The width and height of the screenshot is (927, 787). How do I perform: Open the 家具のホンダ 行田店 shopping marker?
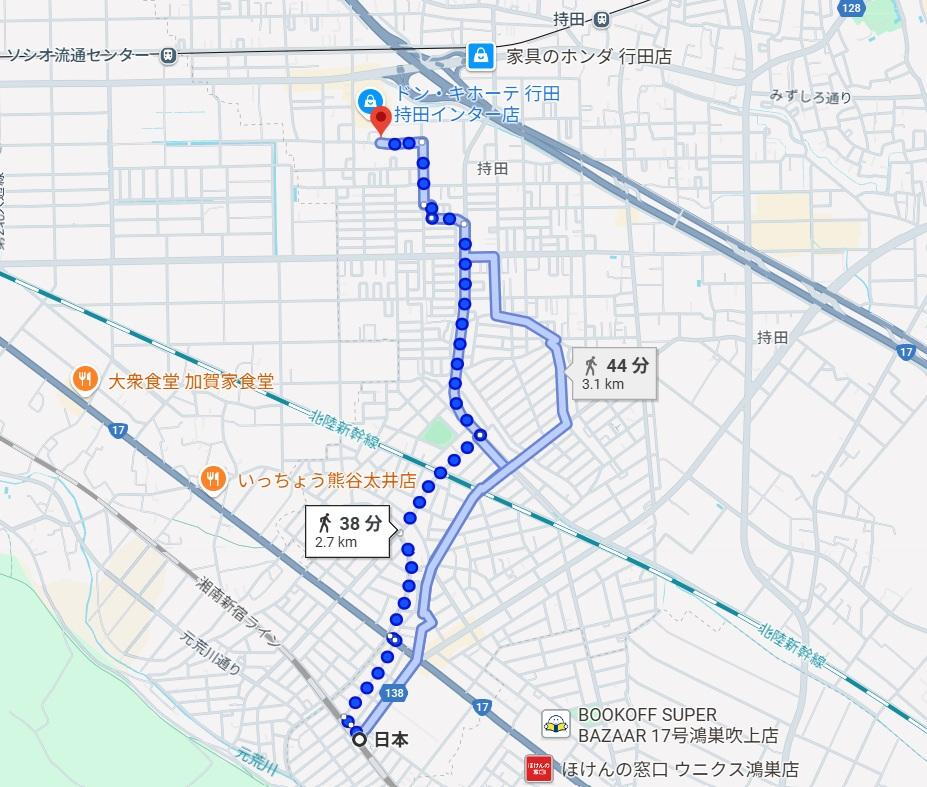pyautogui.click(x=481, y=54)
